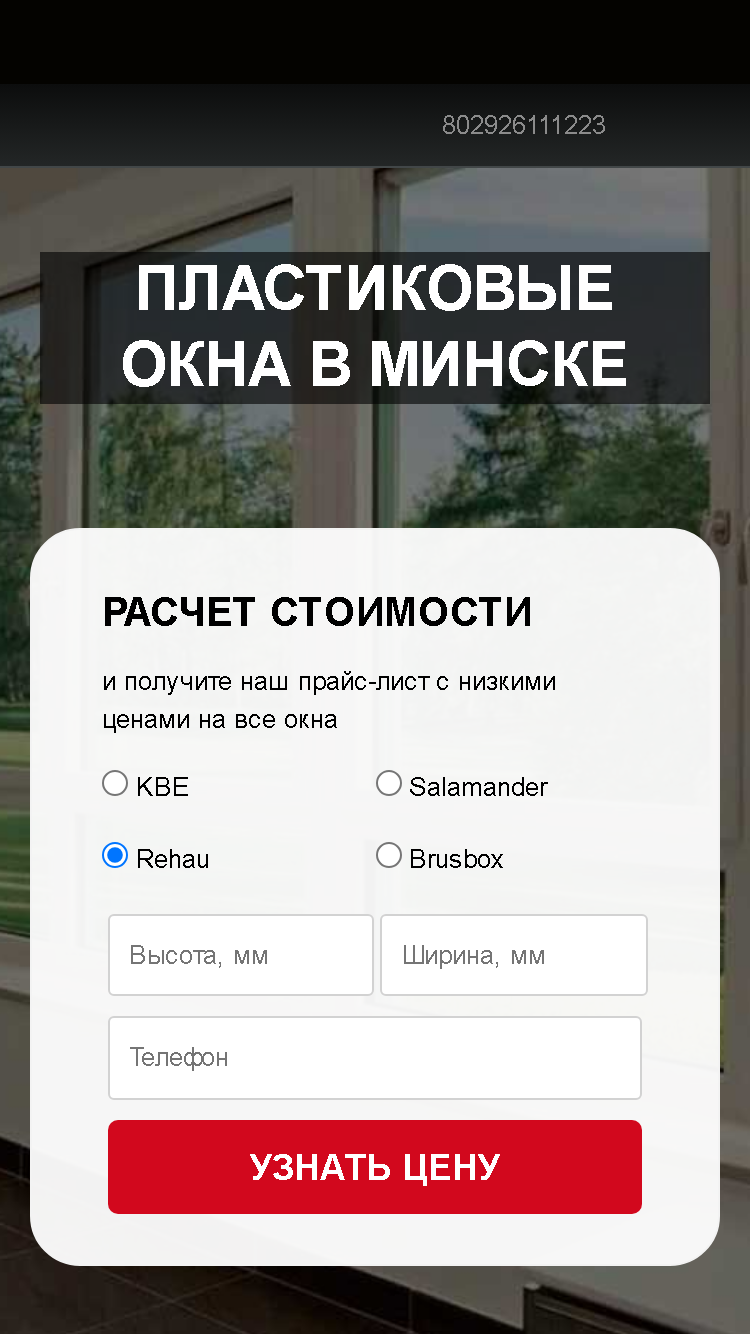Enter the Телефон input field
The height and width of the screenshot is (1334, 750).
[375, 1058]
